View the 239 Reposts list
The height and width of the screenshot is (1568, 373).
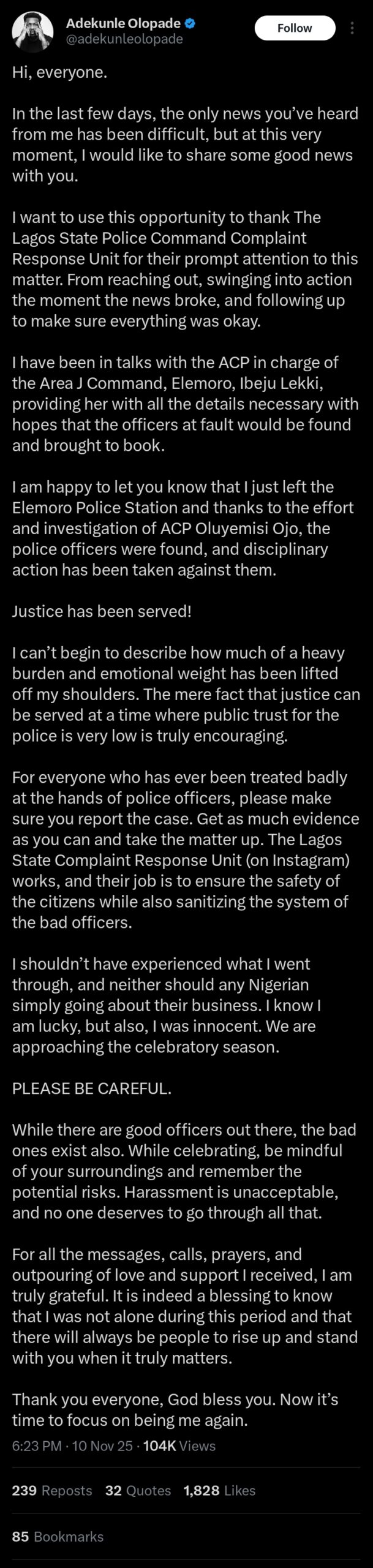pos(52,1490)
